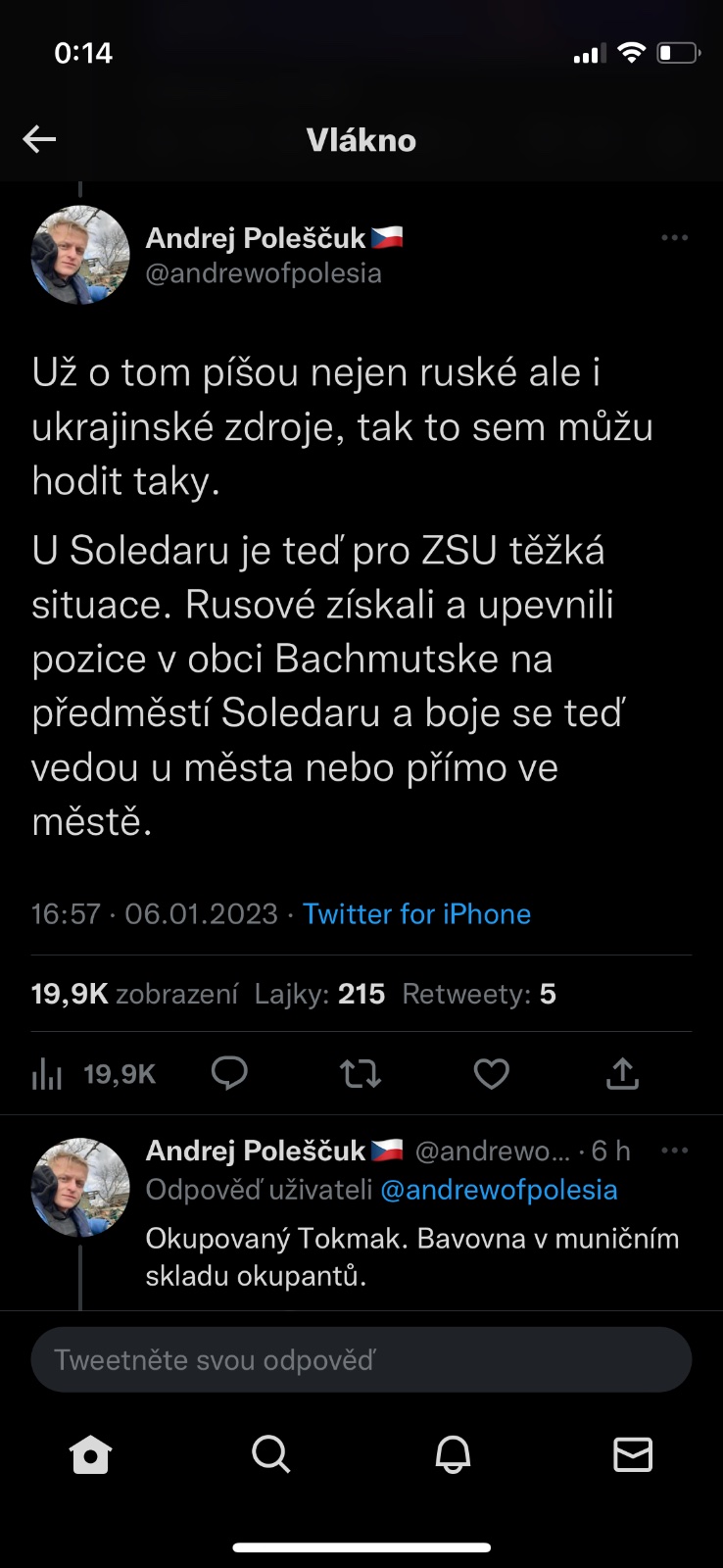Screen dimensions: 723x1568
Task: Open Andrej Poleščuk's profile picture on main tweet
Action: 80,255
